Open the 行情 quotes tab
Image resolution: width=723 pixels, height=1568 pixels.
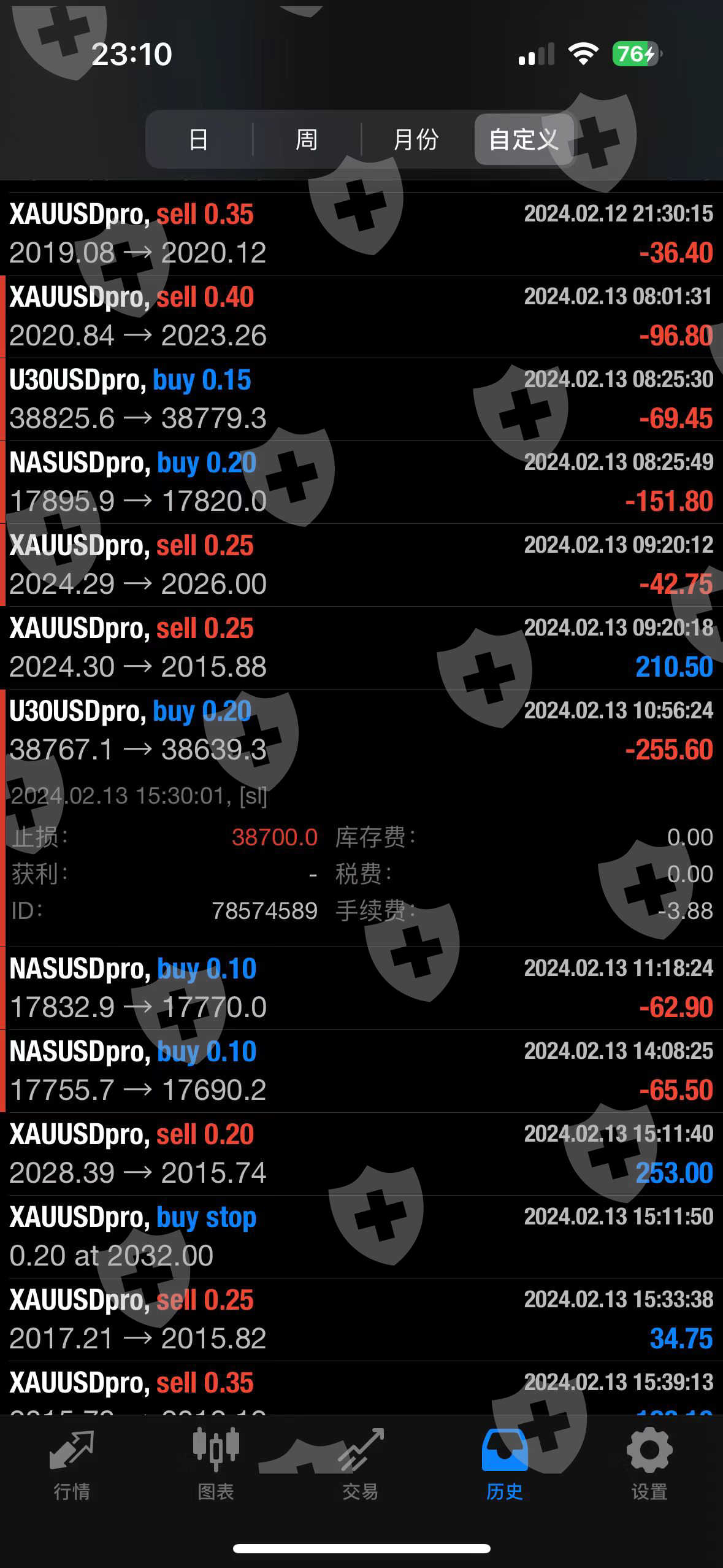tap(72, 1466)
